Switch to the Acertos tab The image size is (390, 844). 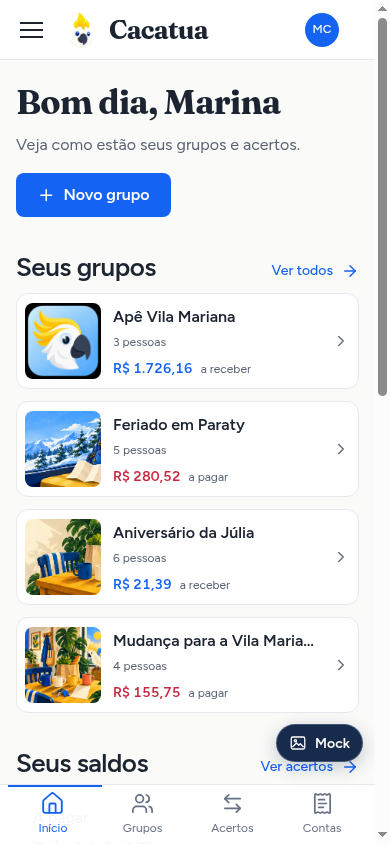(x=232, y=813)
